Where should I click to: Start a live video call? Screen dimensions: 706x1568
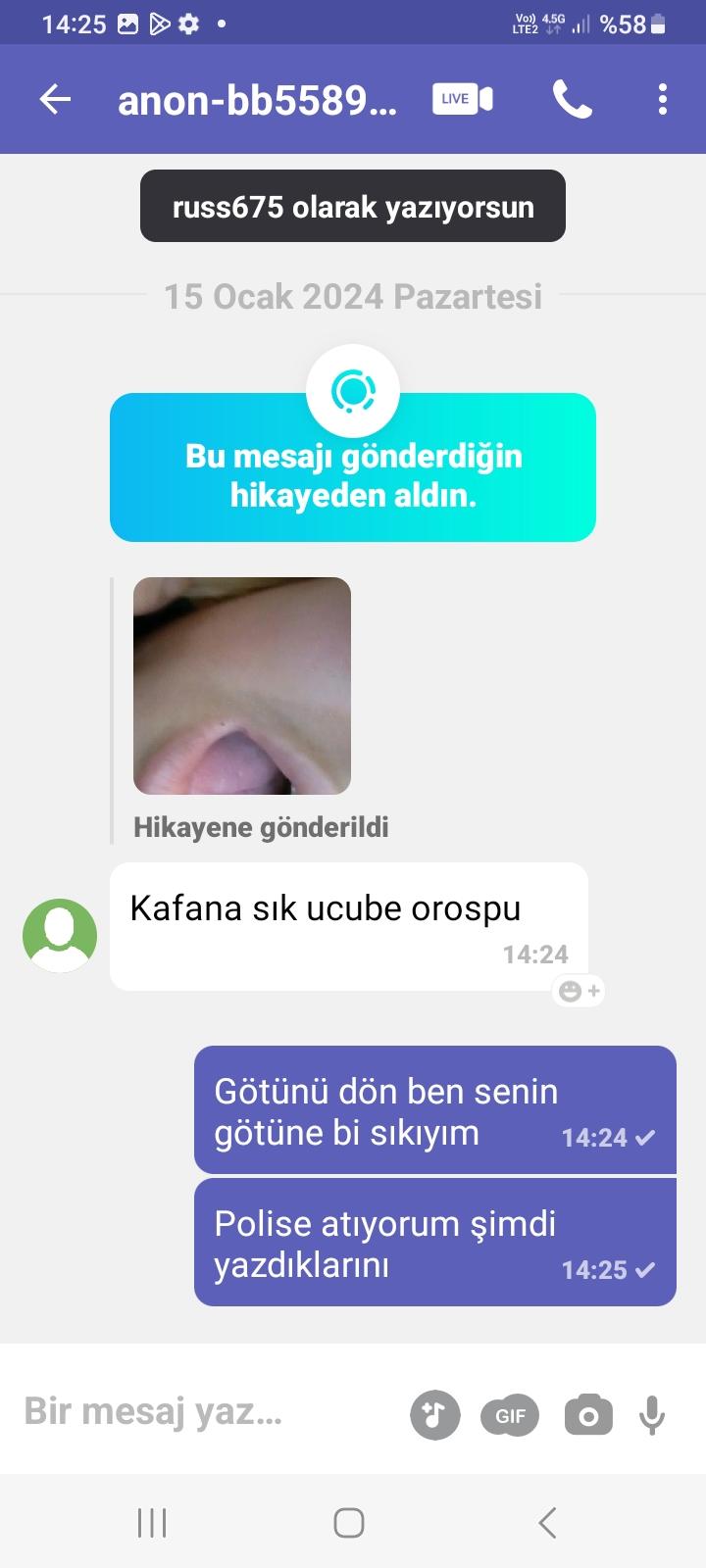tap(462, 99)
